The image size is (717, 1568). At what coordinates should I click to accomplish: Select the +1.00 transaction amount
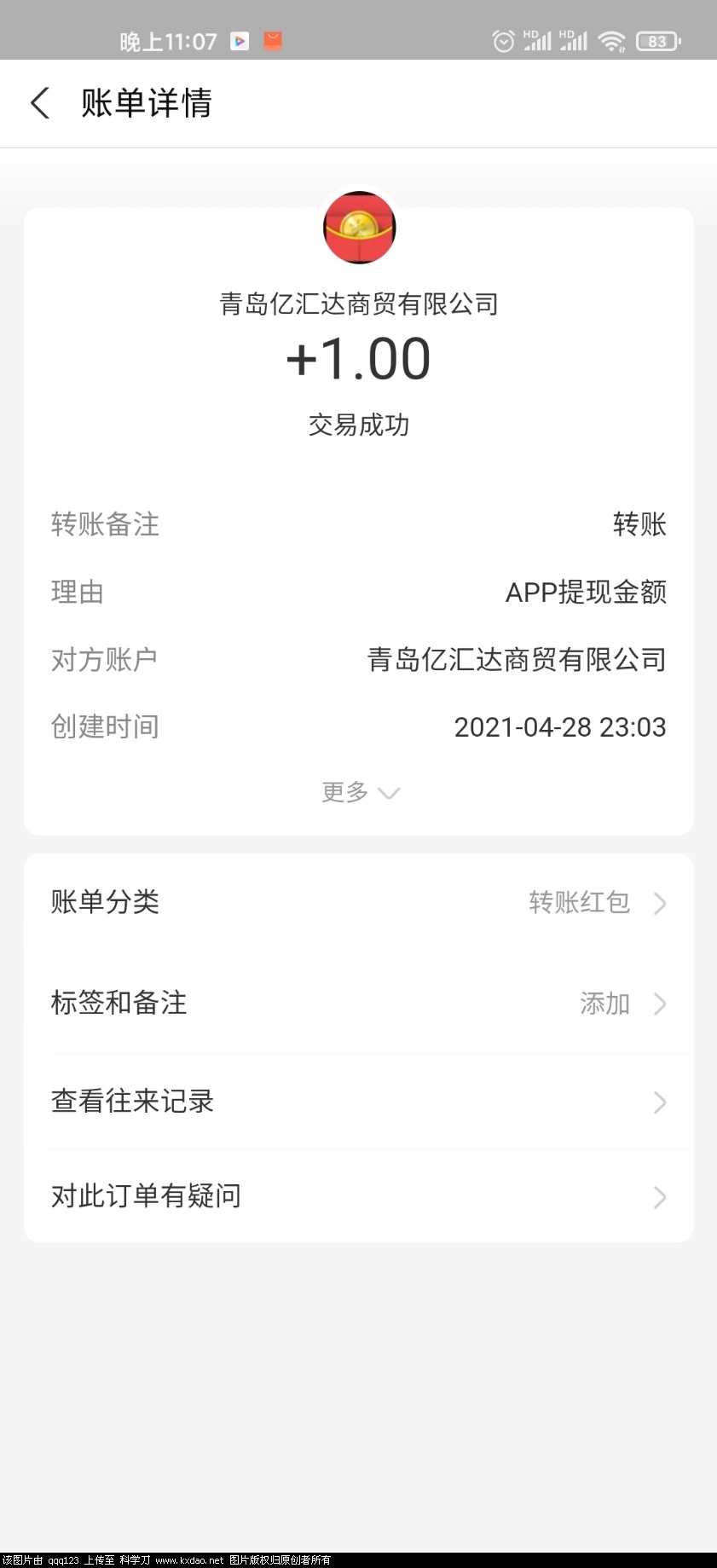pos(359,359)
